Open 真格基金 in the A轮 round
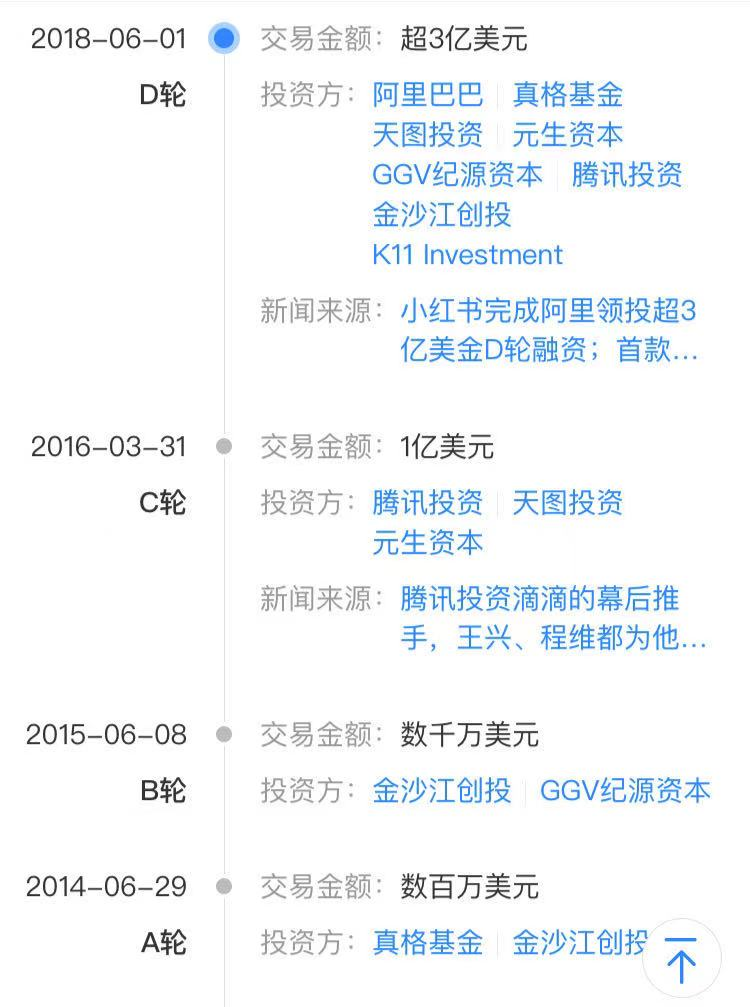Image resolution: width=750 pixels, height=1007 pixels. [427, 942]
